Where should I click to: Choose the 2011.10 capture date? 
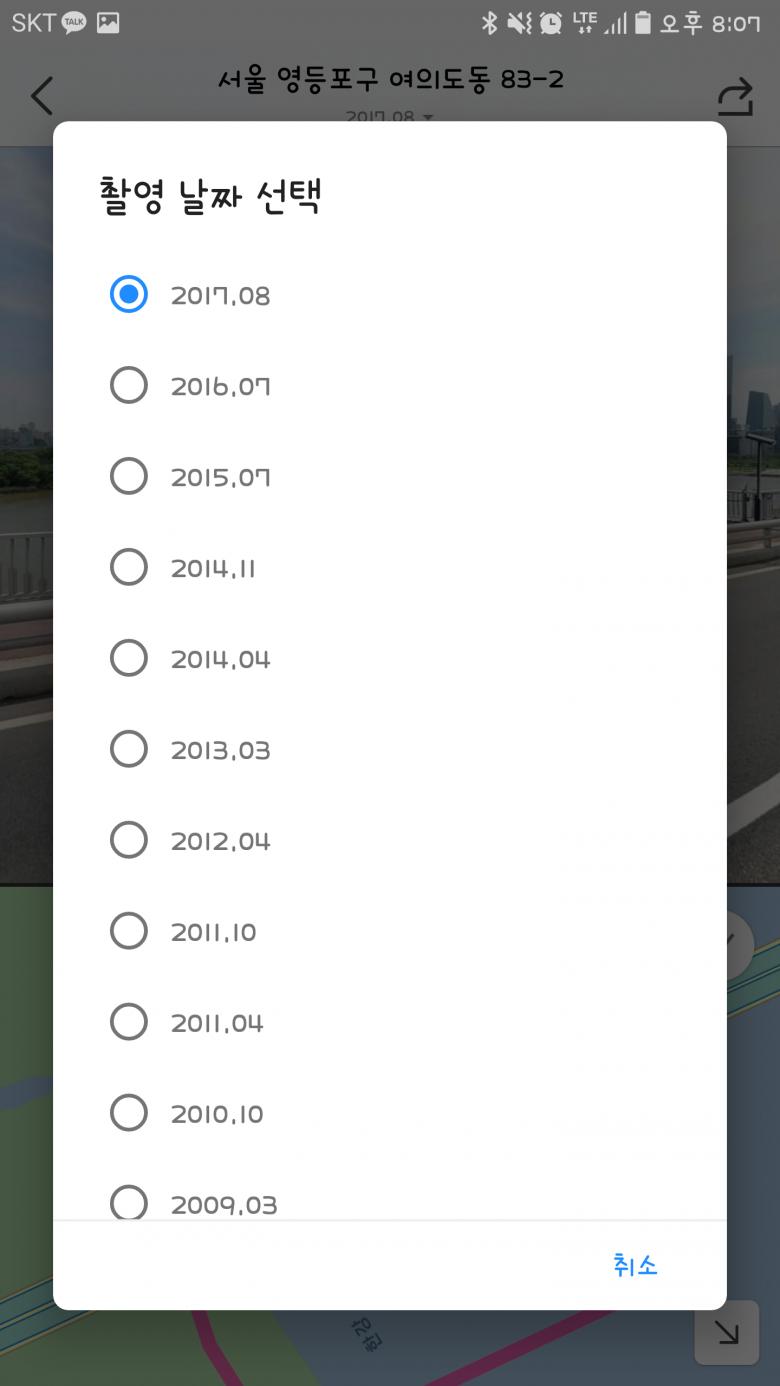(129, 932)
